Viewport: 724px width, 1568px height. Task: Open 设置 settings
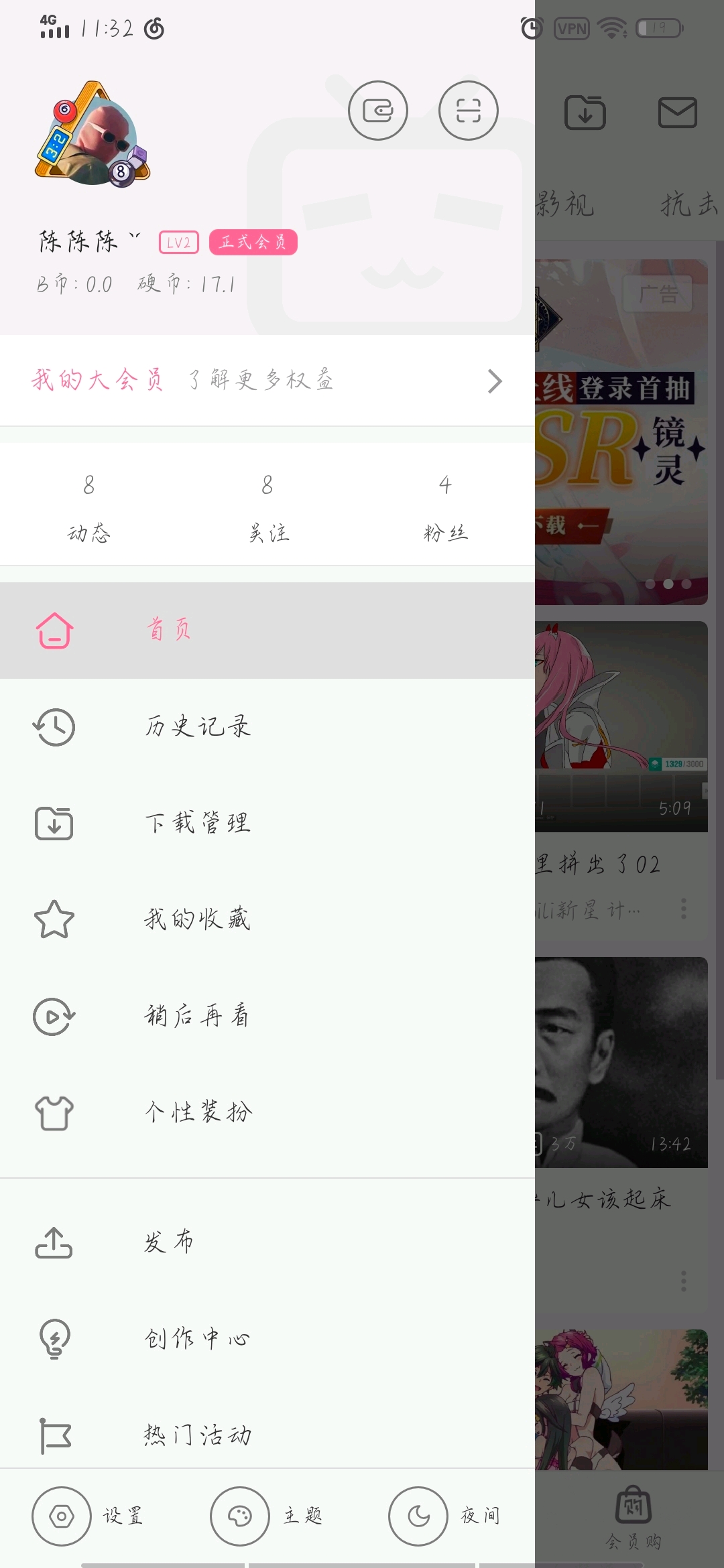(x=88, y=1516)
